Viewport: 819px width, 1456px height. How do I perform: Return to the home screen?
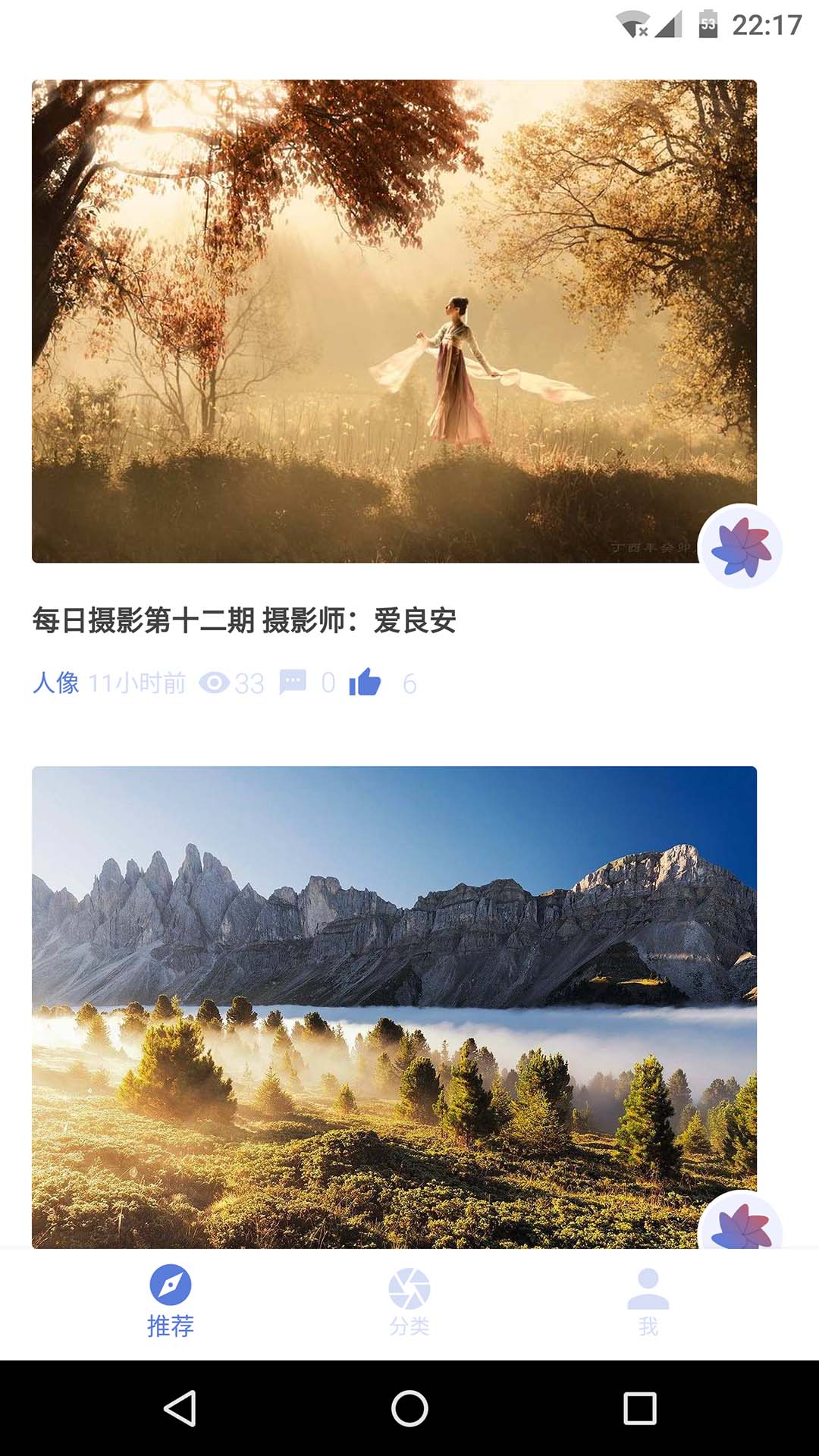(409, 1409)
